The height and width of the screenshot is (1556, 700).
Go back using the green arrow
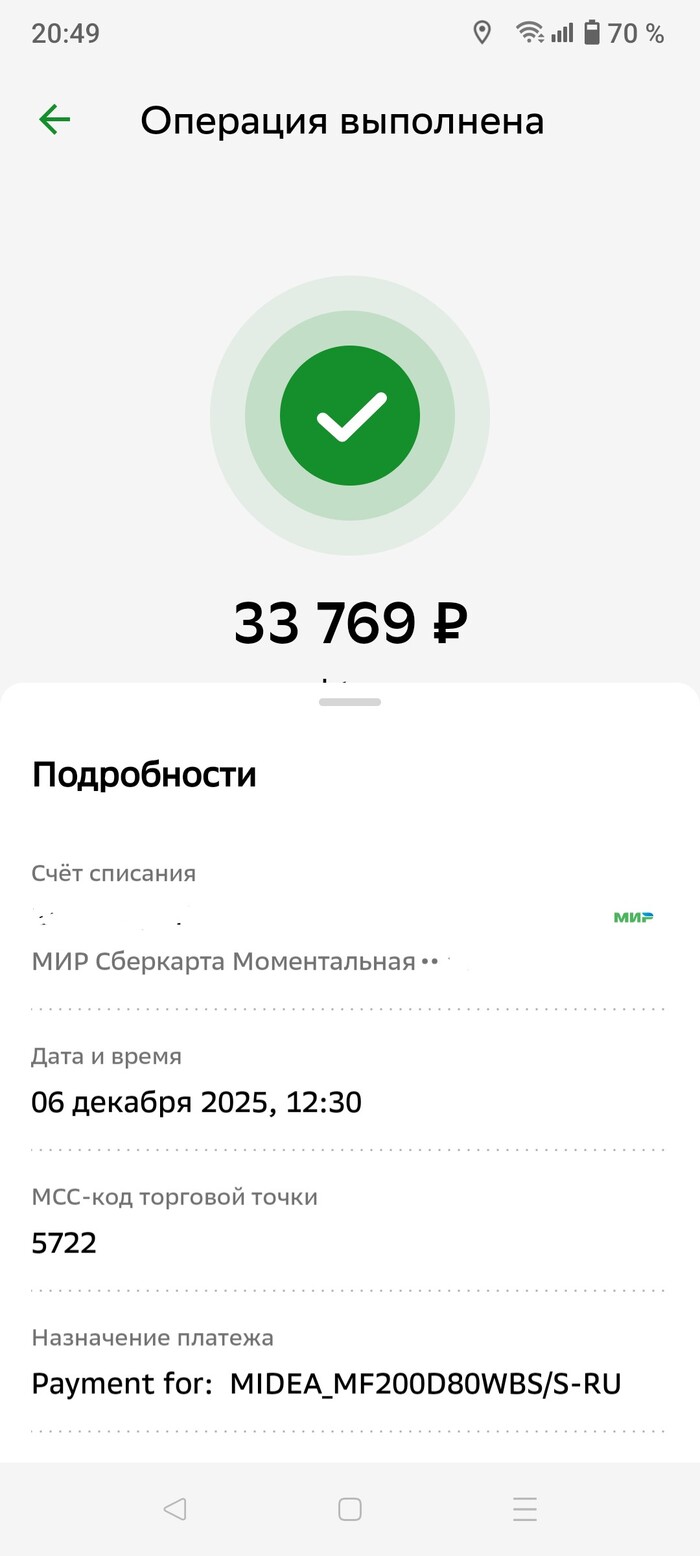coord(54,121)
